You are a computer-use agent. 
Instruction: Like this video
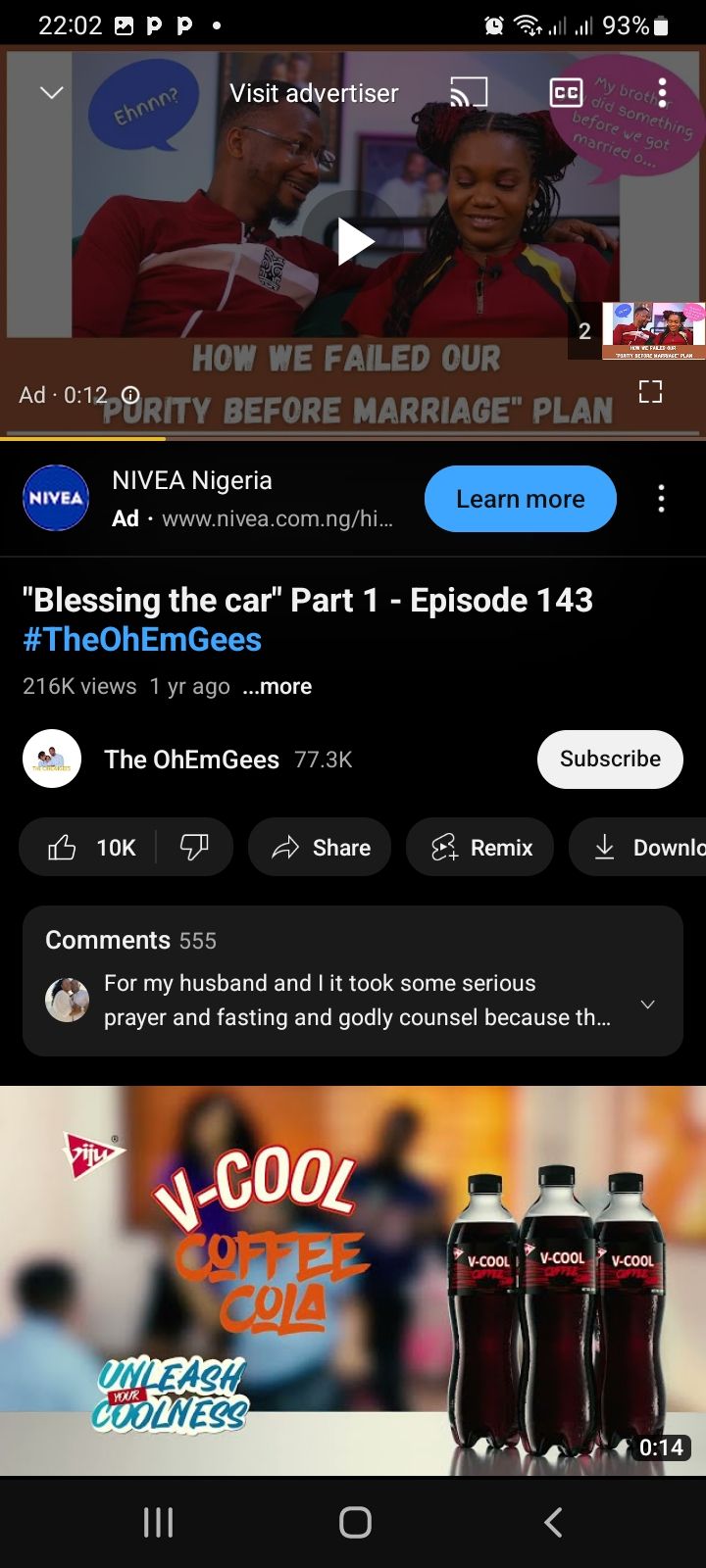coord(90,848)
